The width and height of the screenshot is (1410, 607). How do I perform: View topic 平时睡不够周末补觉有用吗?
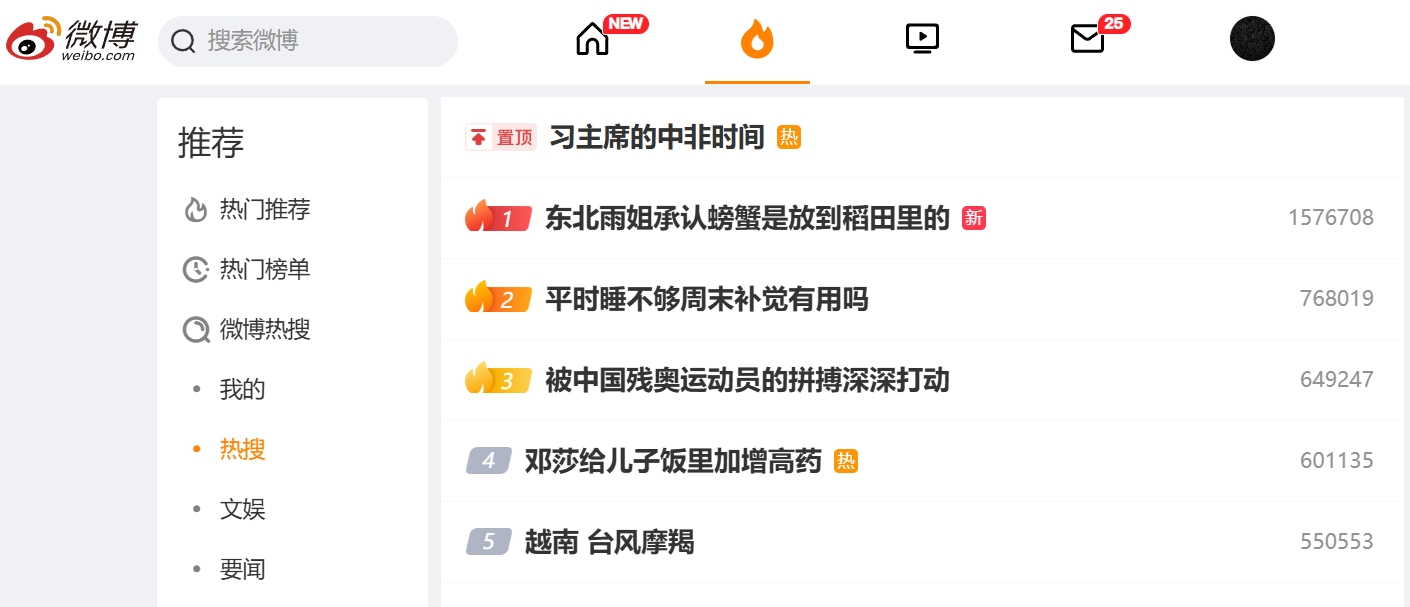tap(706, 299)
